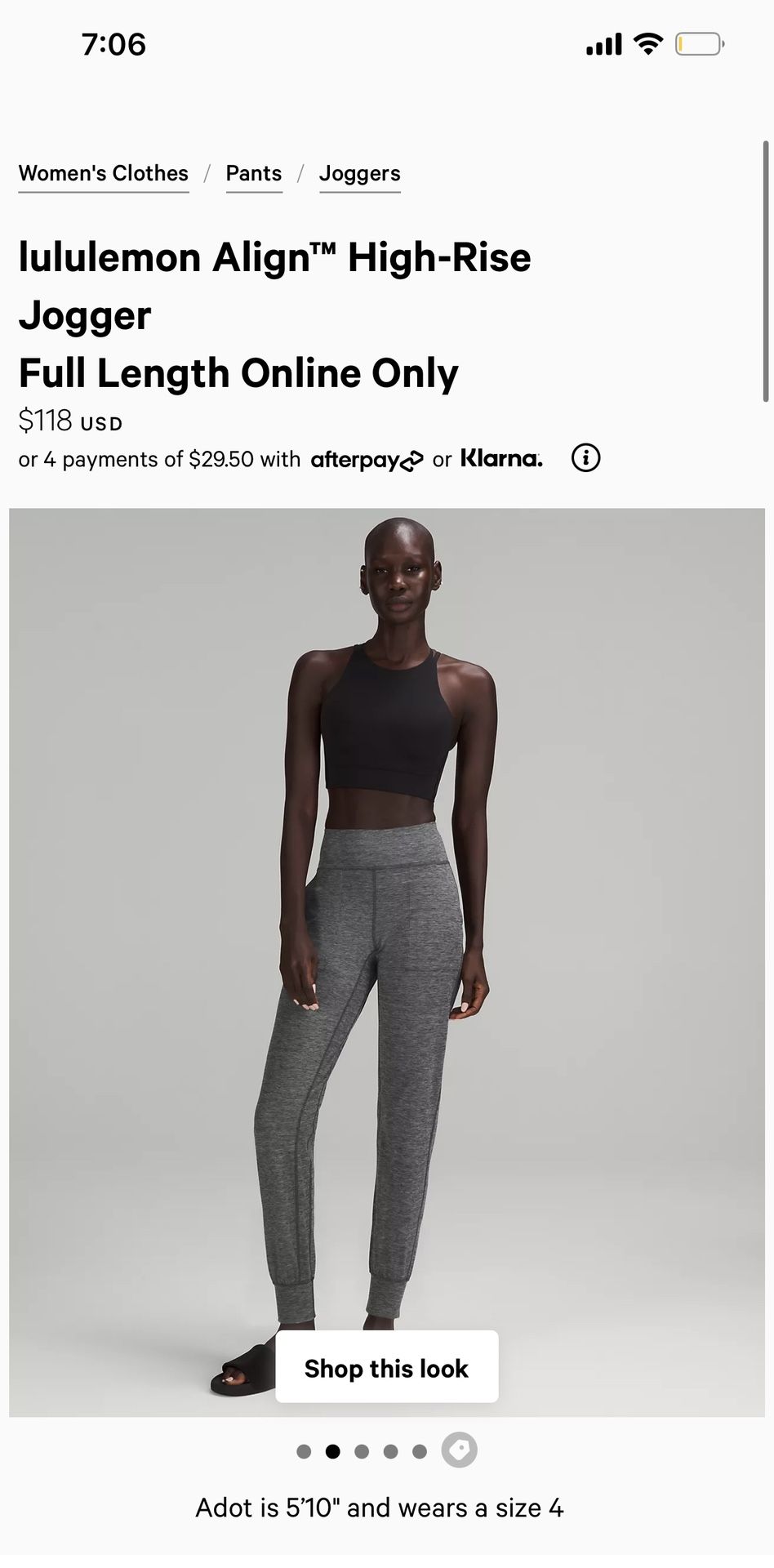The height and width of the screenshot is (1568, 774).
Task: Tap the third carousel dot
Action: tap(363, 1450)
